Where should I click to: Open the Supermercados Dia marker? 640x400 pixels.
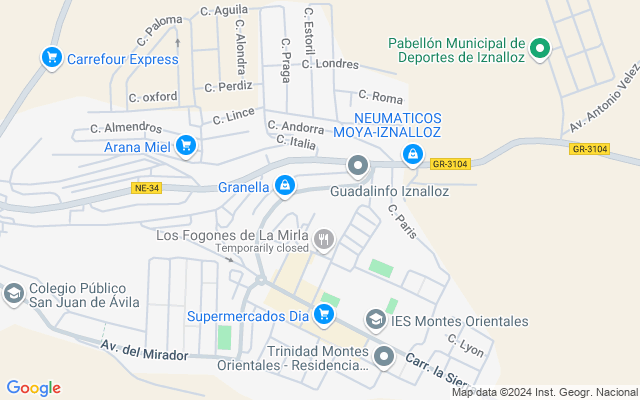pos(323,315)
